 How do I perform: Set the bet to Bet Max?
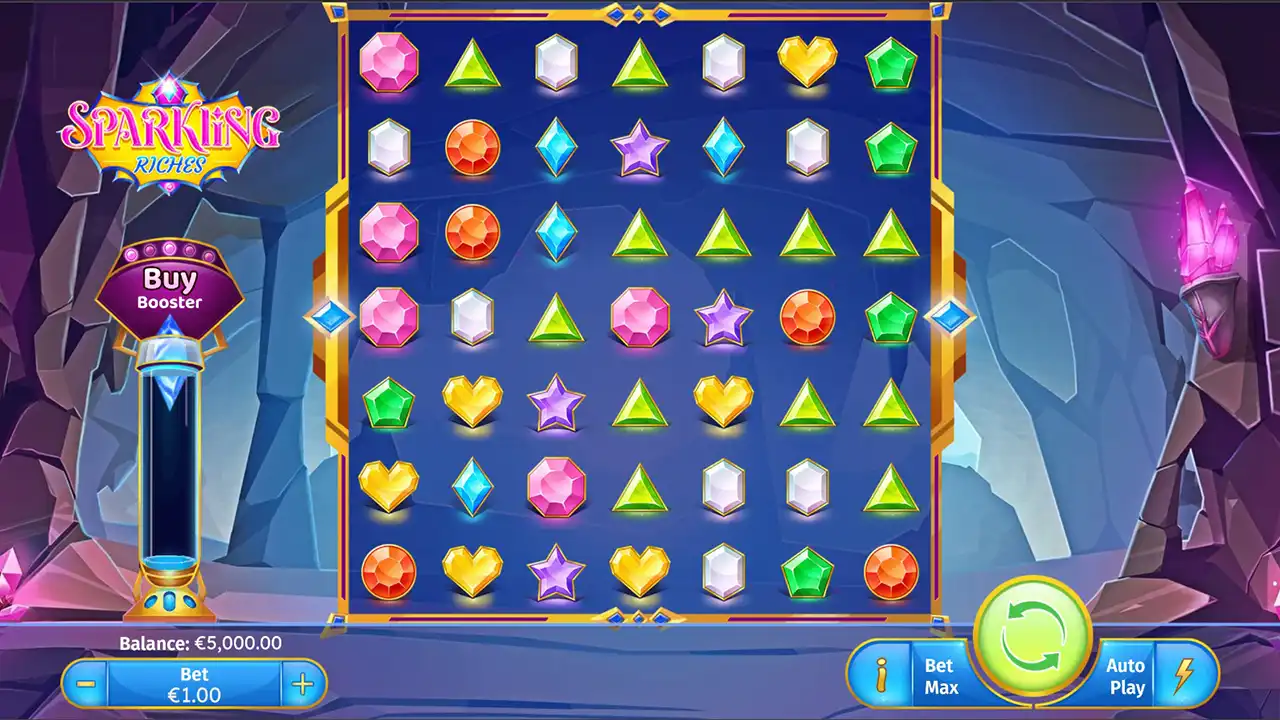point(941,676)
